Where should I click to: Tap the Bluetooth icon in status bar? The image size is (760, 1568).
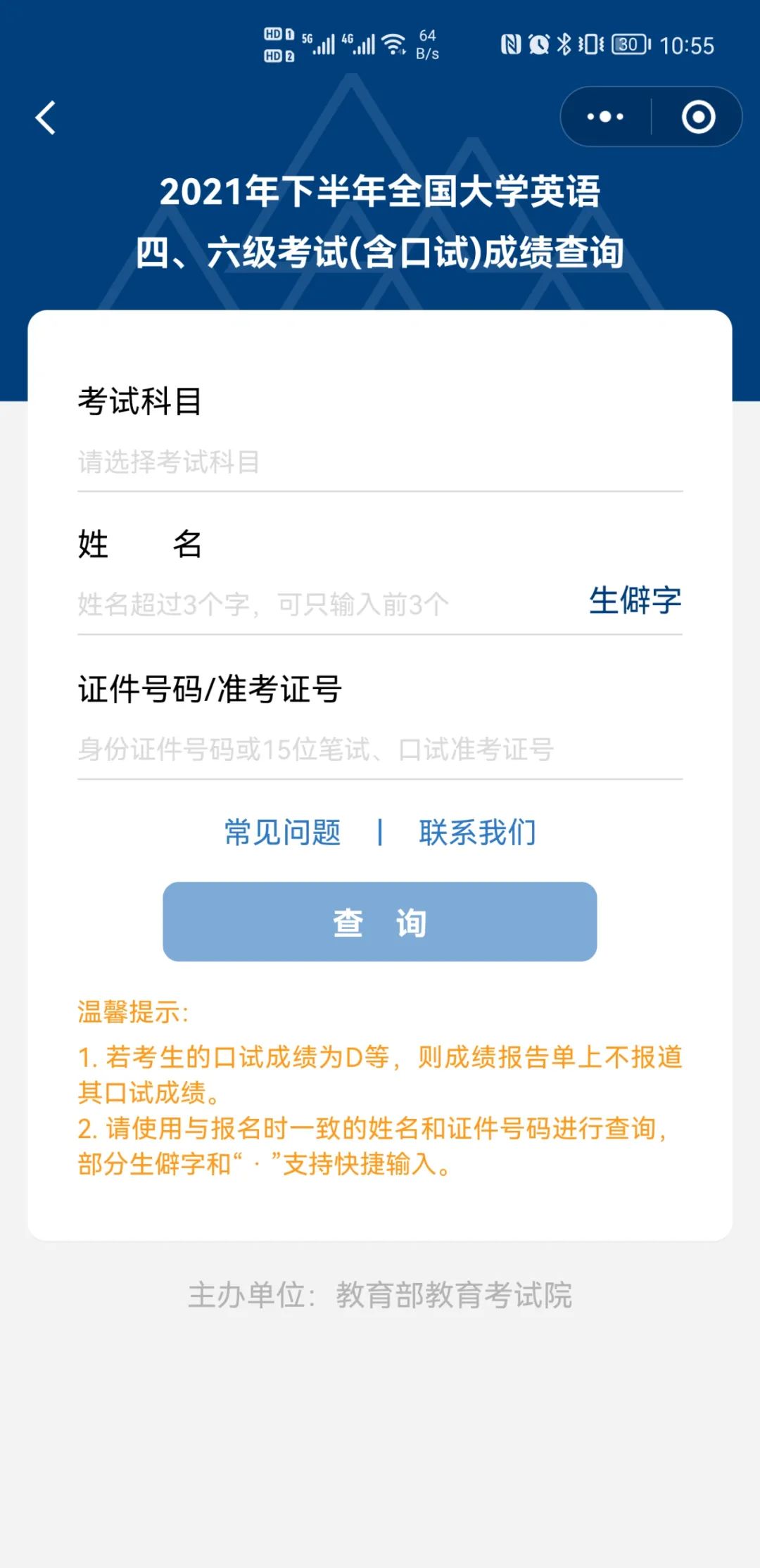pyautogui.click(x=564, y=44)
